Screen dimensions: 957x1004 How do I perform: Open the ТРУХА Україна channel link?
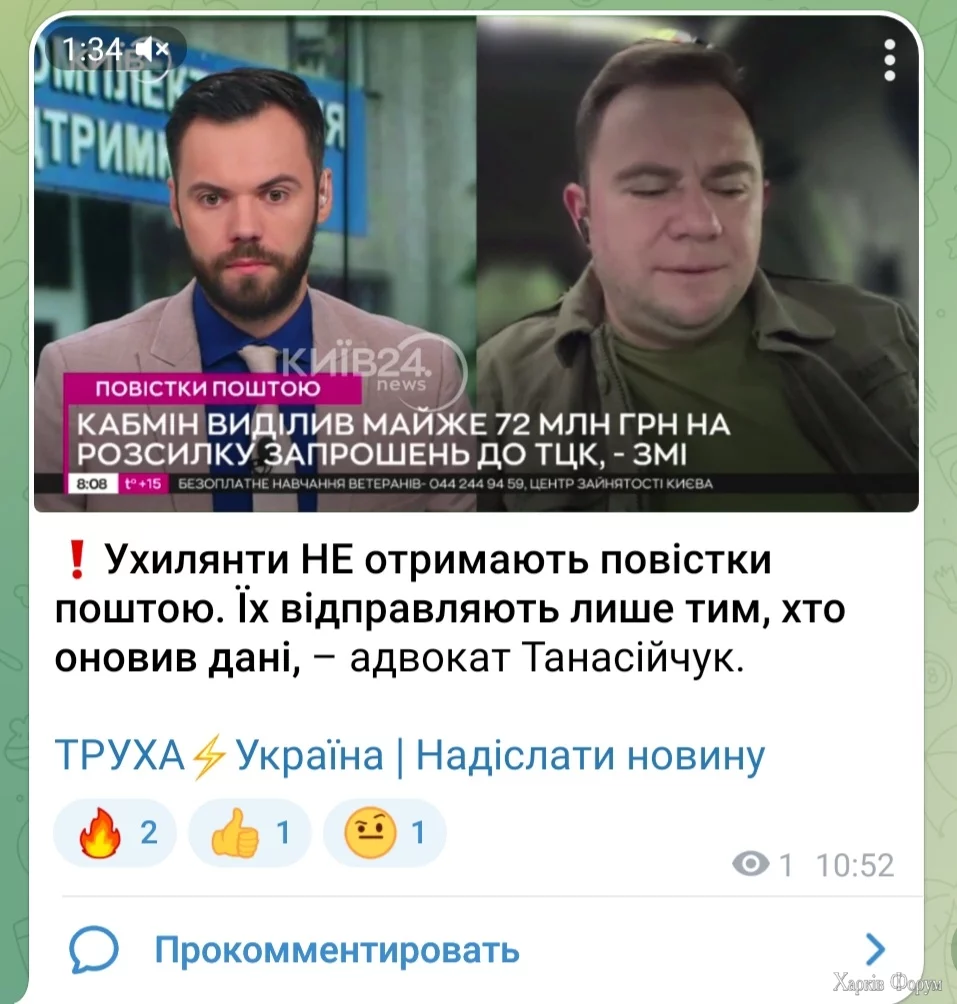coord(219,756)
